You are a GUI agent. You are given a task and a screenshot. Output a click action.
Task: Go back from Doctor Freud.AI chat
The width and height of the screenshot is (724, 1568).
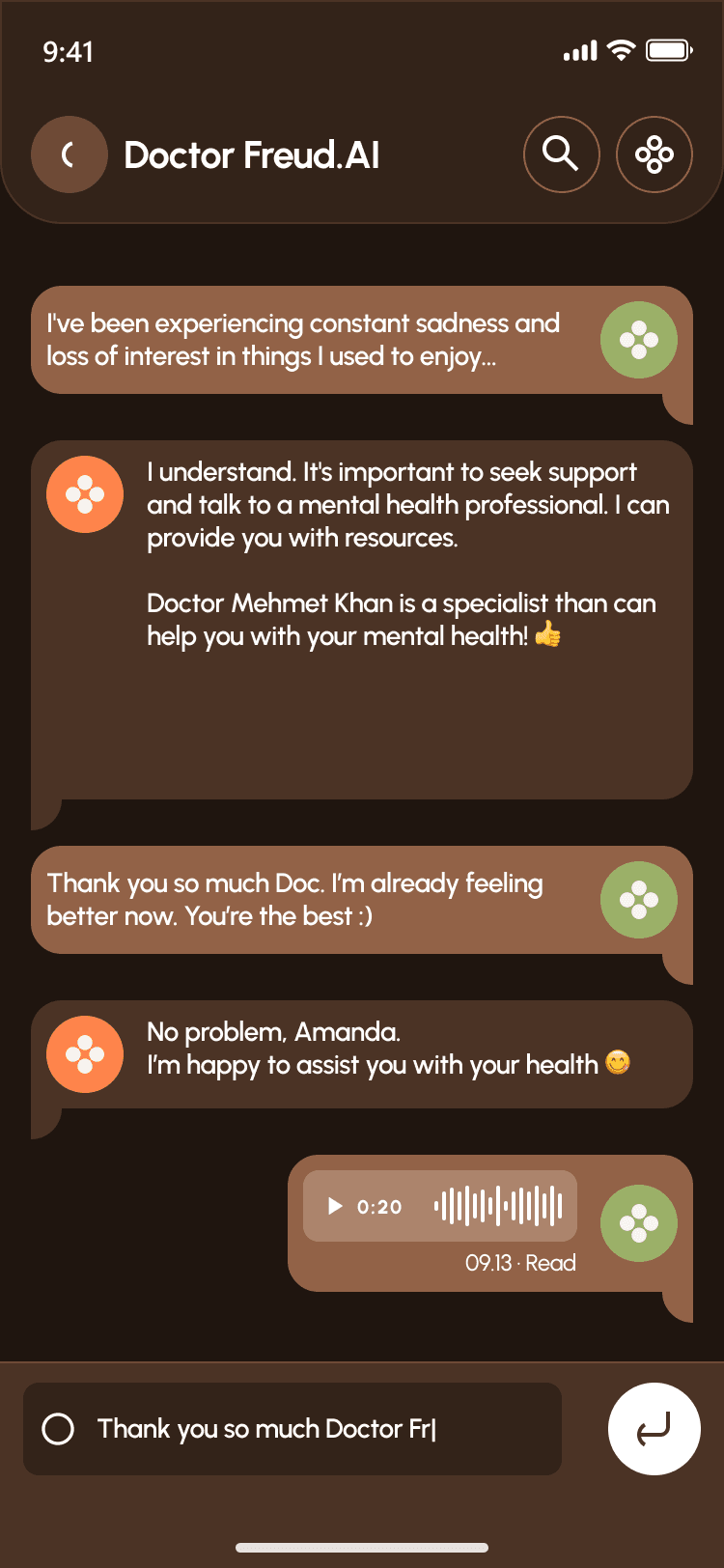coord(69,154)
